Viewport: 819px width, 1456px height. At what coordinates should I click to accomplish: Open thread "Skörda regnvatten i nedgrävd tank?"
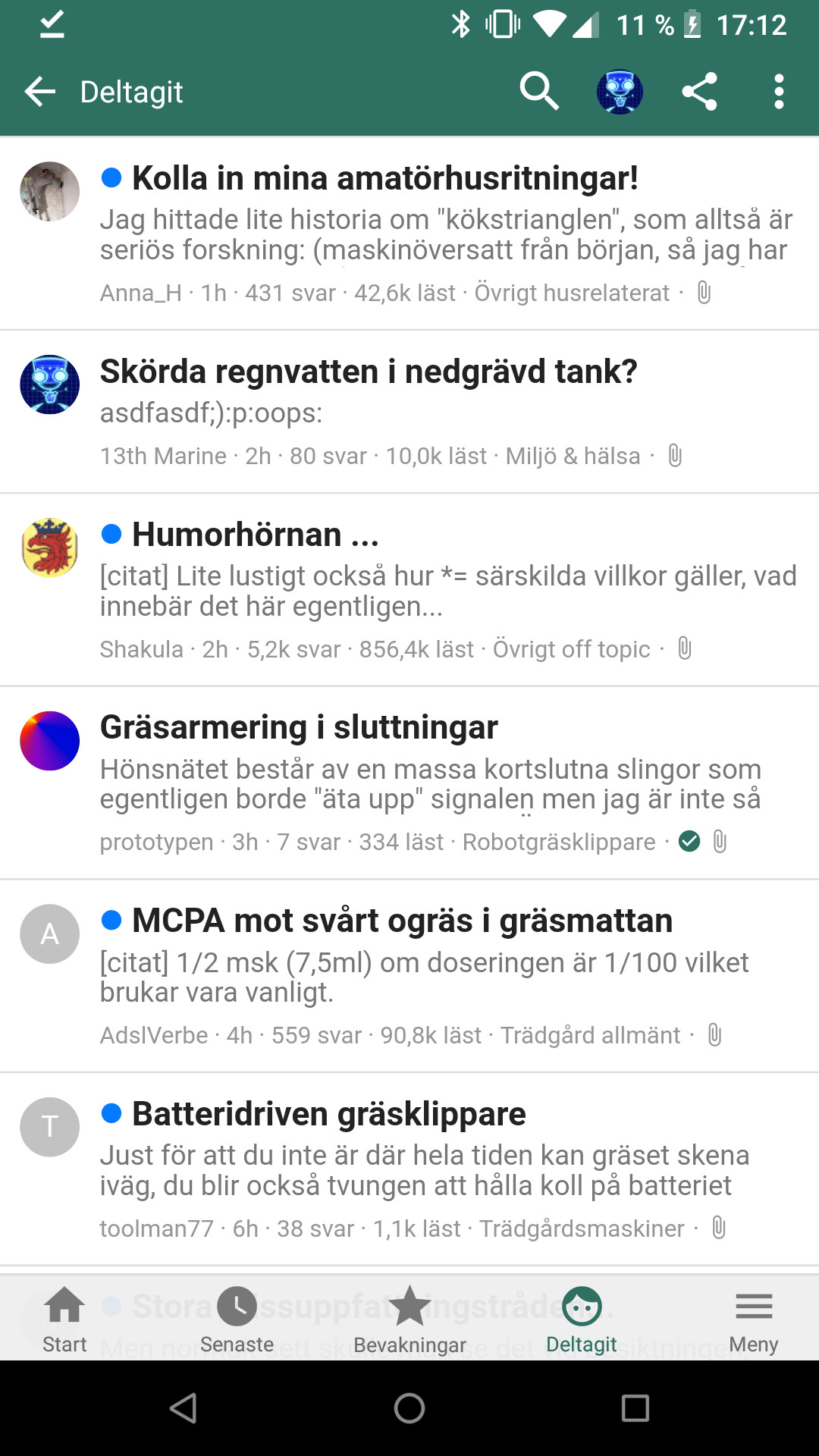(x=369, y=372)
